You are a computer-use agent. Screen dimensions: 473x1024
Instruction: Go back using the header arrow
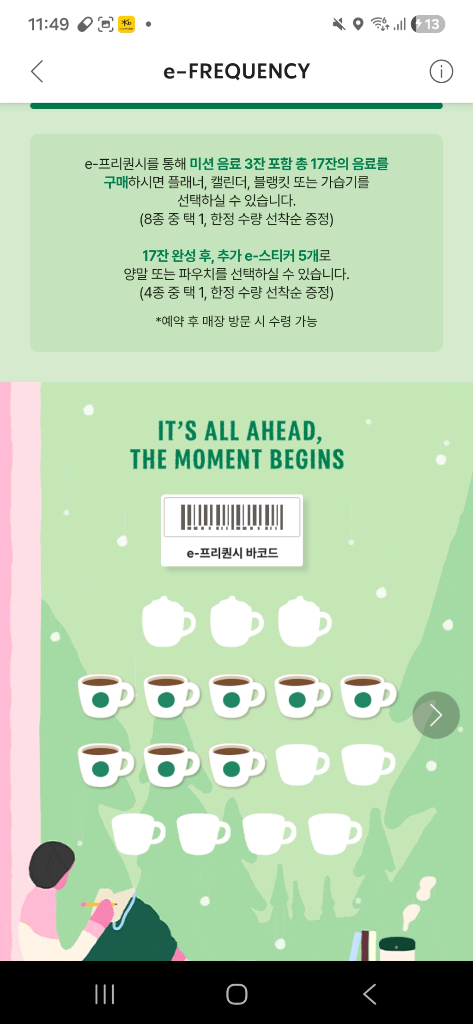click(37, 71)
